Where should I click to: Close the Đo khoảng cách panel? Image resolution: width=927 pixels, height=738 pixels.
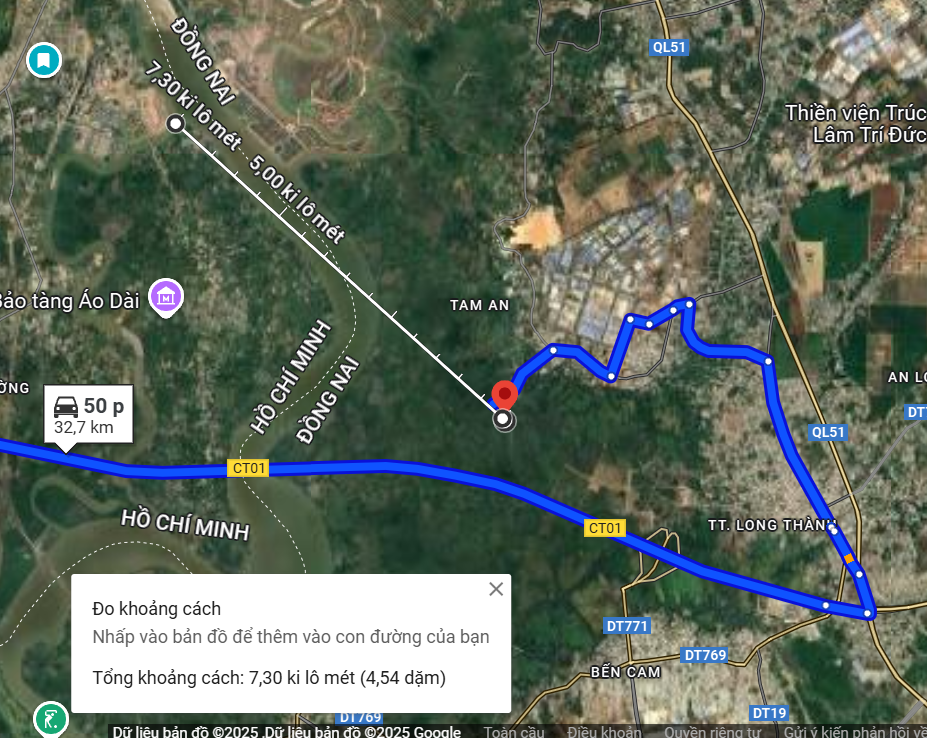pyautogui.click(x=496, y=589)
